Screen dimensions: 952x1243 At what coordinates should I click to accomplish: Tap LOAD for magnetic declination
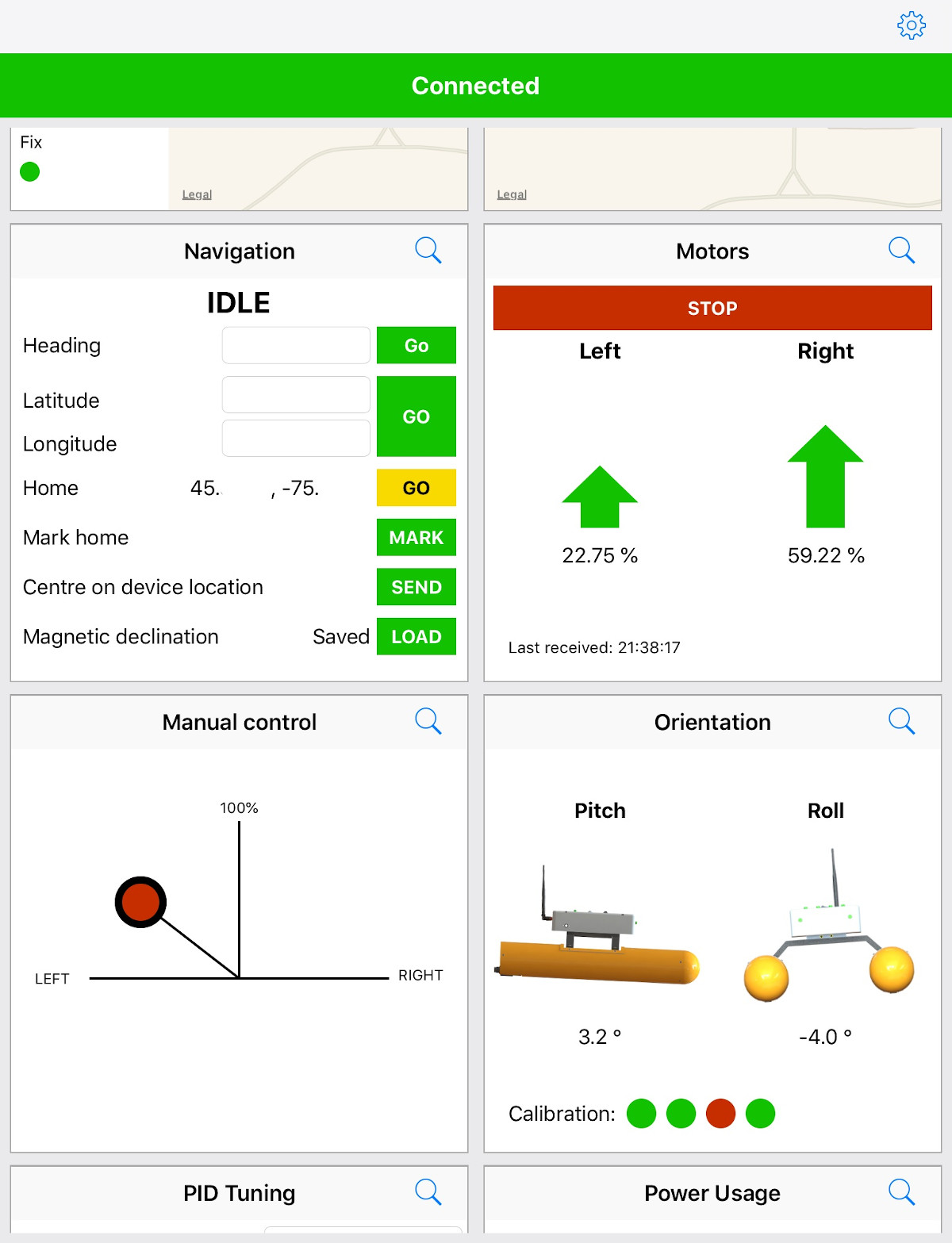pyautogui.click(x=416, y=636)
